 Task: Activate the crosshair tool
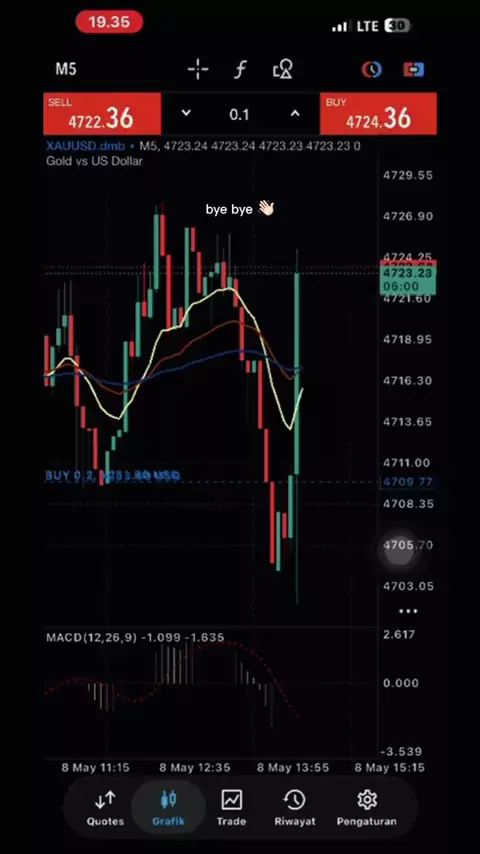[x=198, y=69]
